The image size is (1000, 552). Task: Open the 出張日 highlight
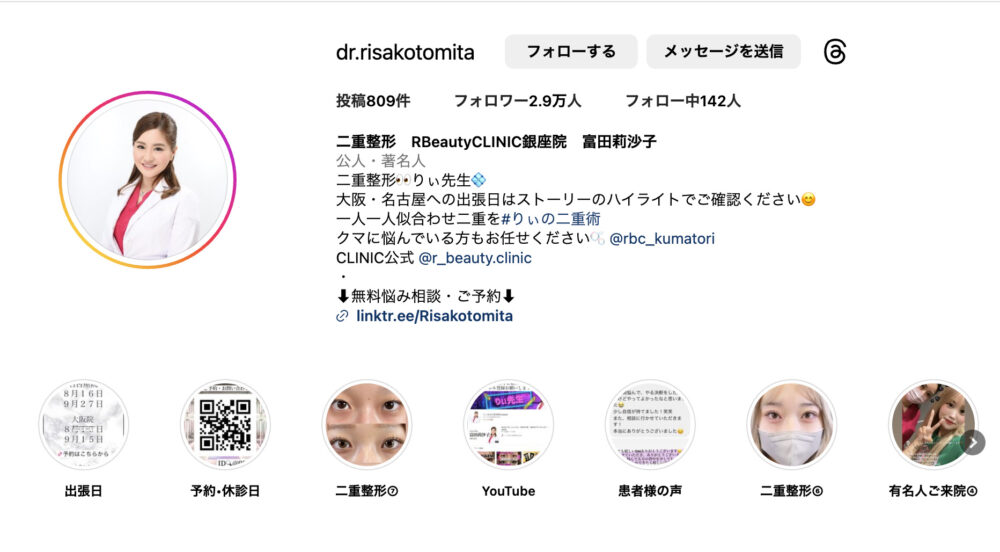83,425
